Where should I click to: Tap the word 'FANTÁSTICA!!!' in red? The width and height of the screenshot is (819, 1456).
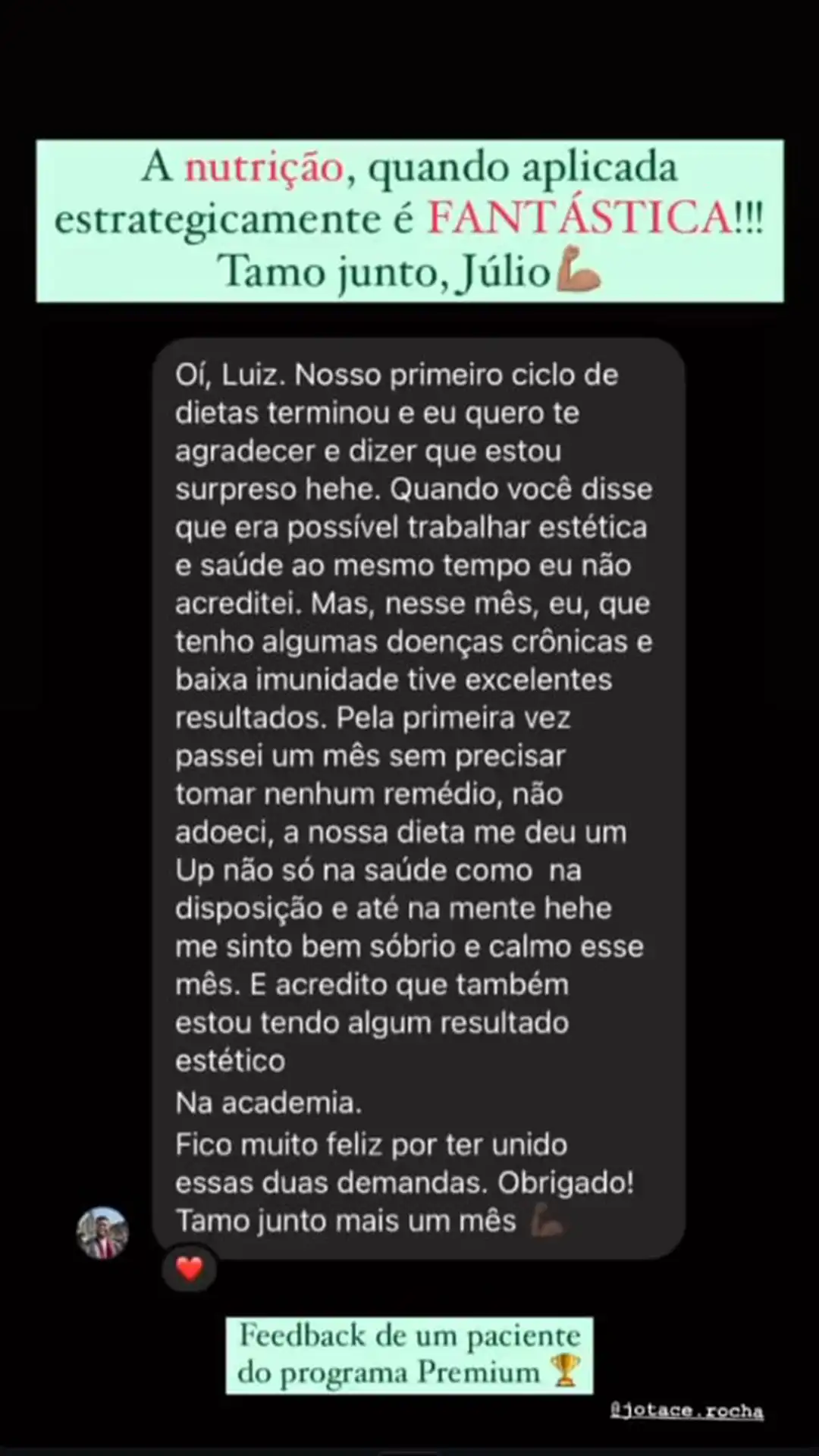point(598,218)
